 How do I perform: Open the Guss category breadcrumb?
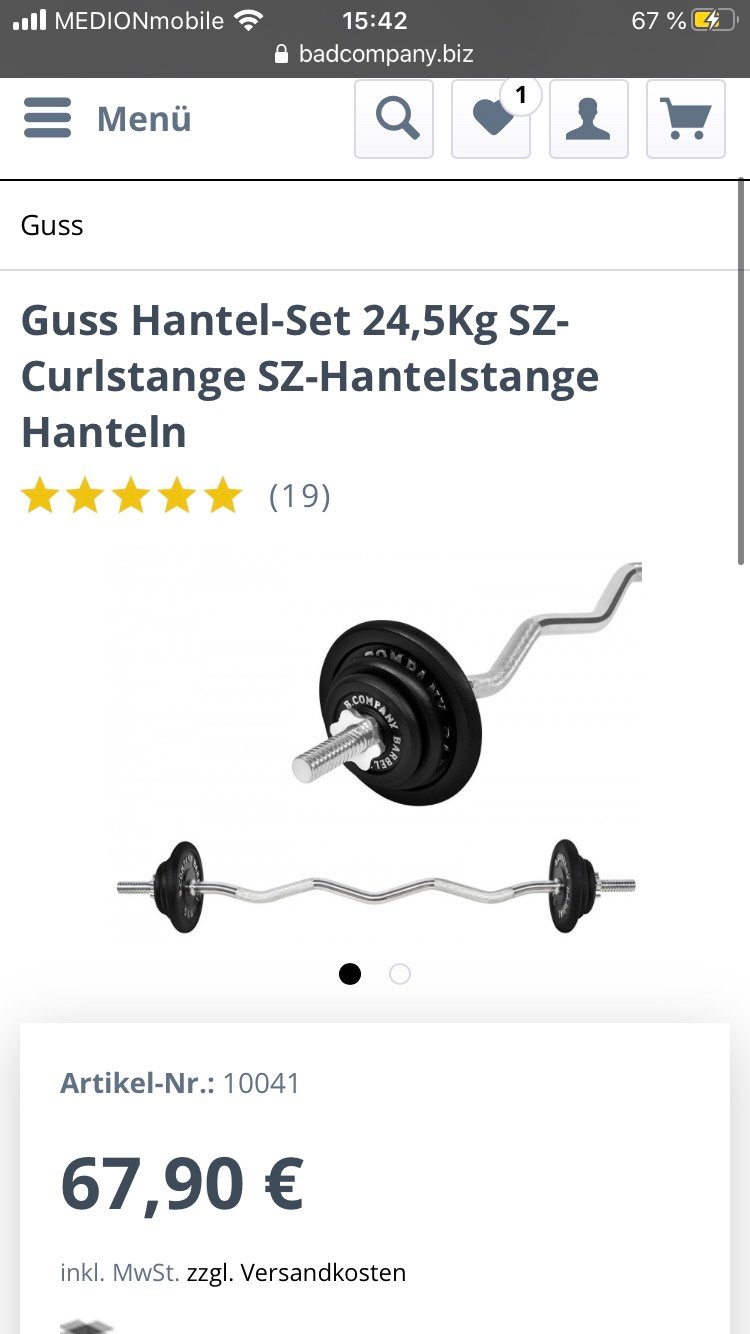click(x=52, y=226)
